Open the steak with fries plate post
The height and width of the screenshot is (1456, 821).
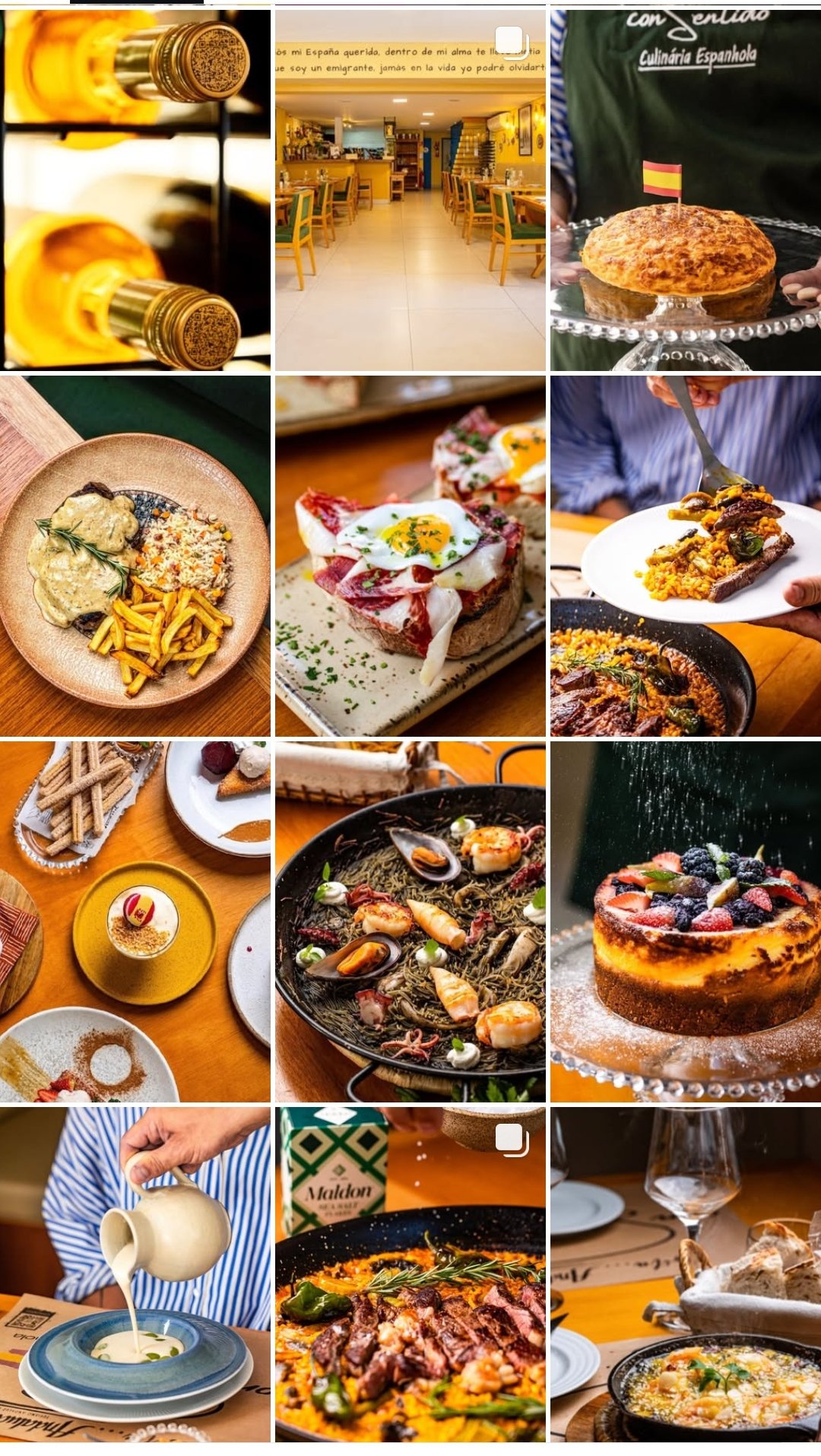[135, 556]
